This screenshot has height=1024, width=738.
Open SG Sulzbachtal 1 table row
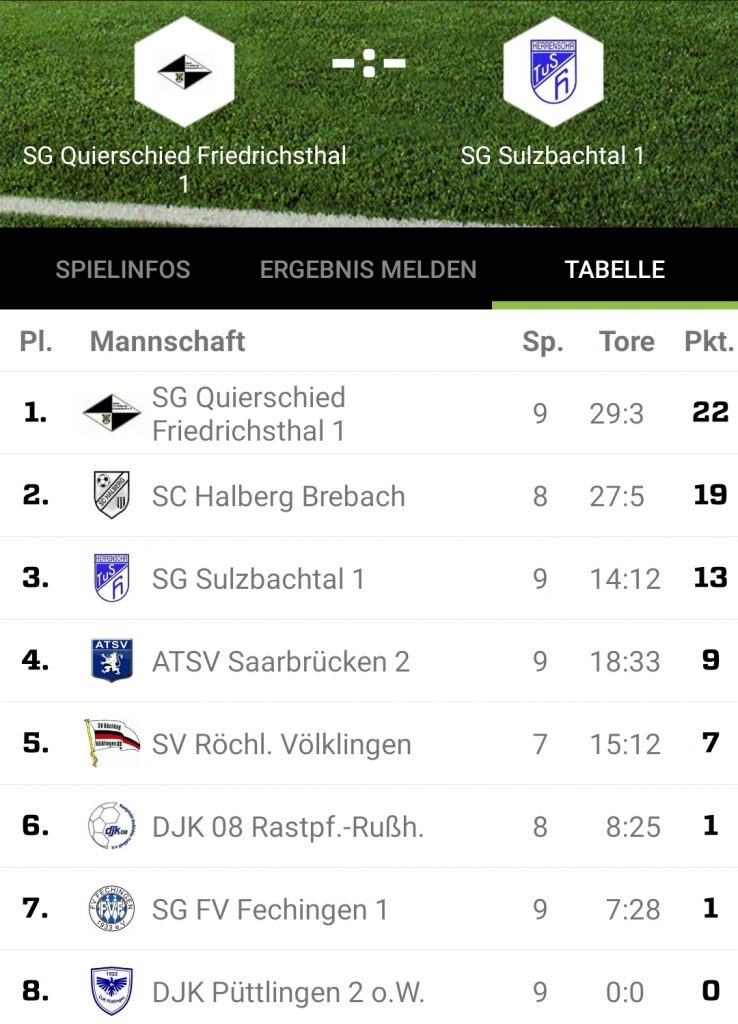tap(368, 578)
